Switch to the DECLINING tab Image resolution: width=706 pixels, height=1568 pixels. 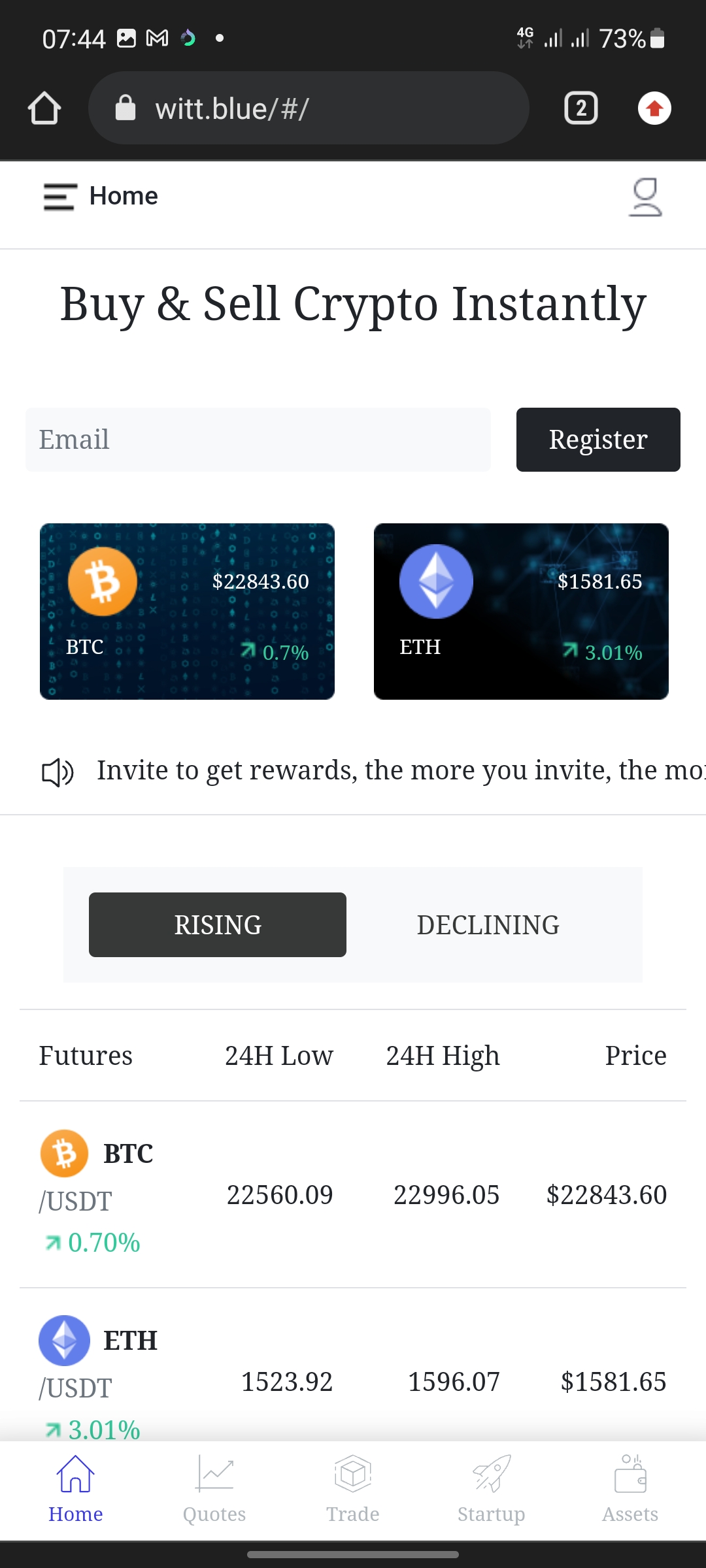488,925
